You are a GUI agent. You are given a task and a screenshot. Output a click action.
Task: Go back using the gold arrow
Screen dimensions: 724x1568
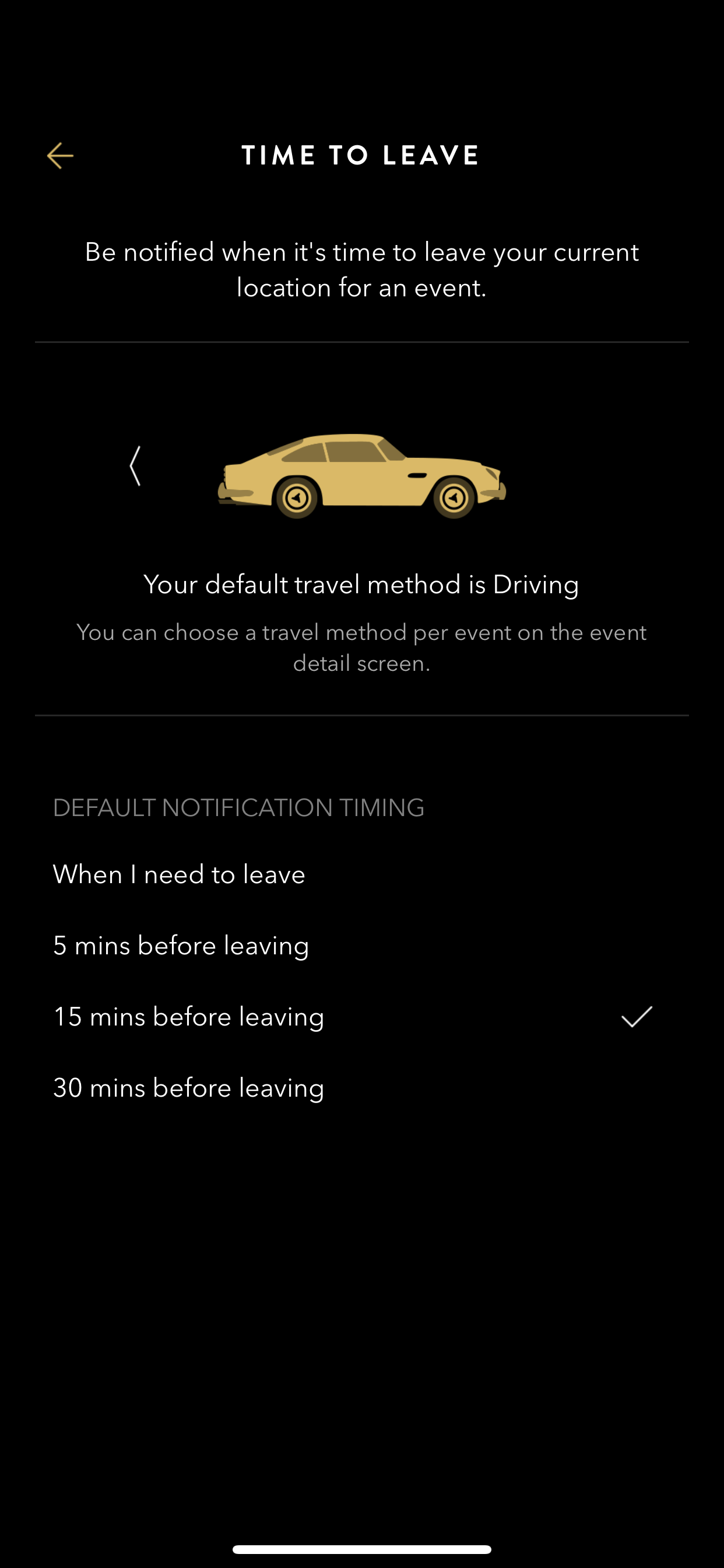pos(60,156)
